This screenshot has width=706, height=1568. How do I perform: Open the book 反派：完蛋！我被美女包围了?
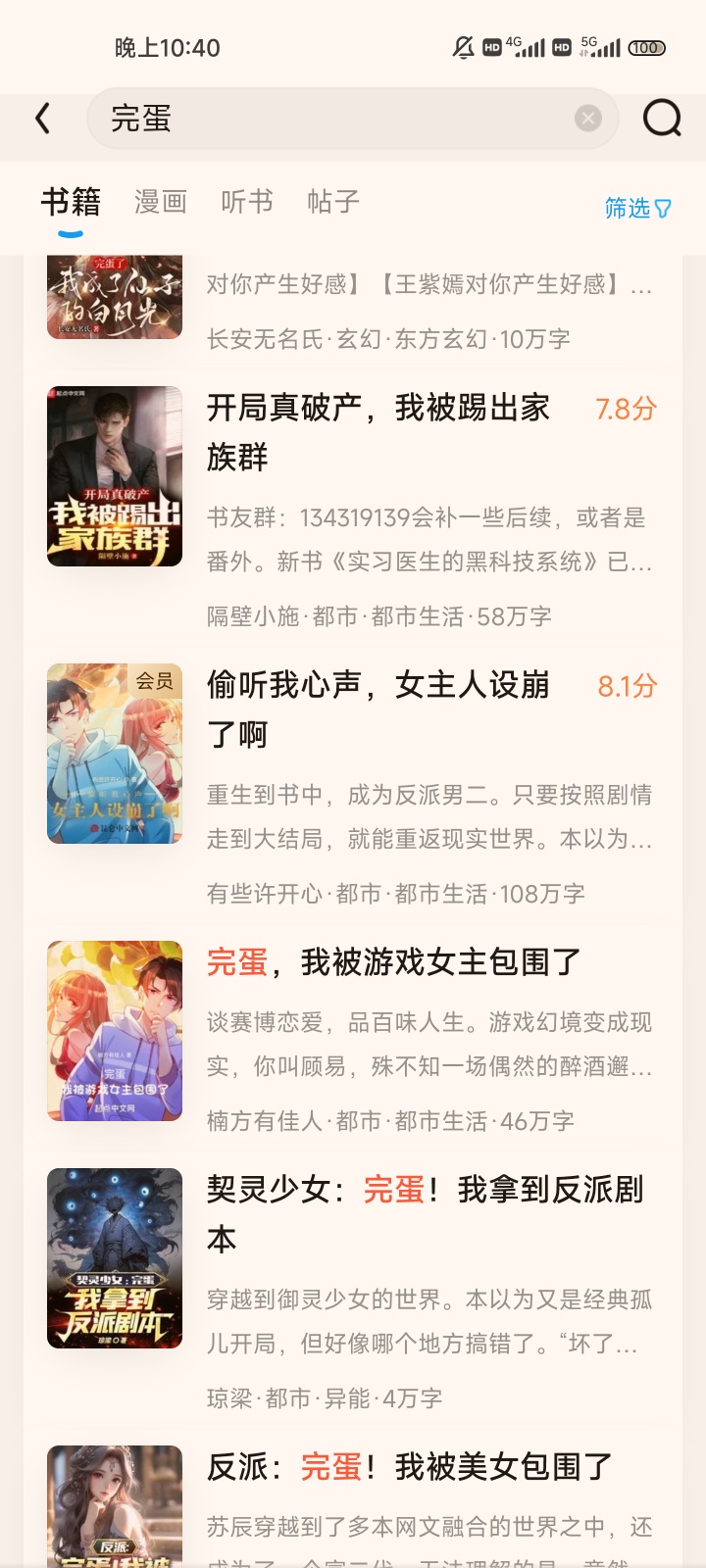pos(409,1467)
